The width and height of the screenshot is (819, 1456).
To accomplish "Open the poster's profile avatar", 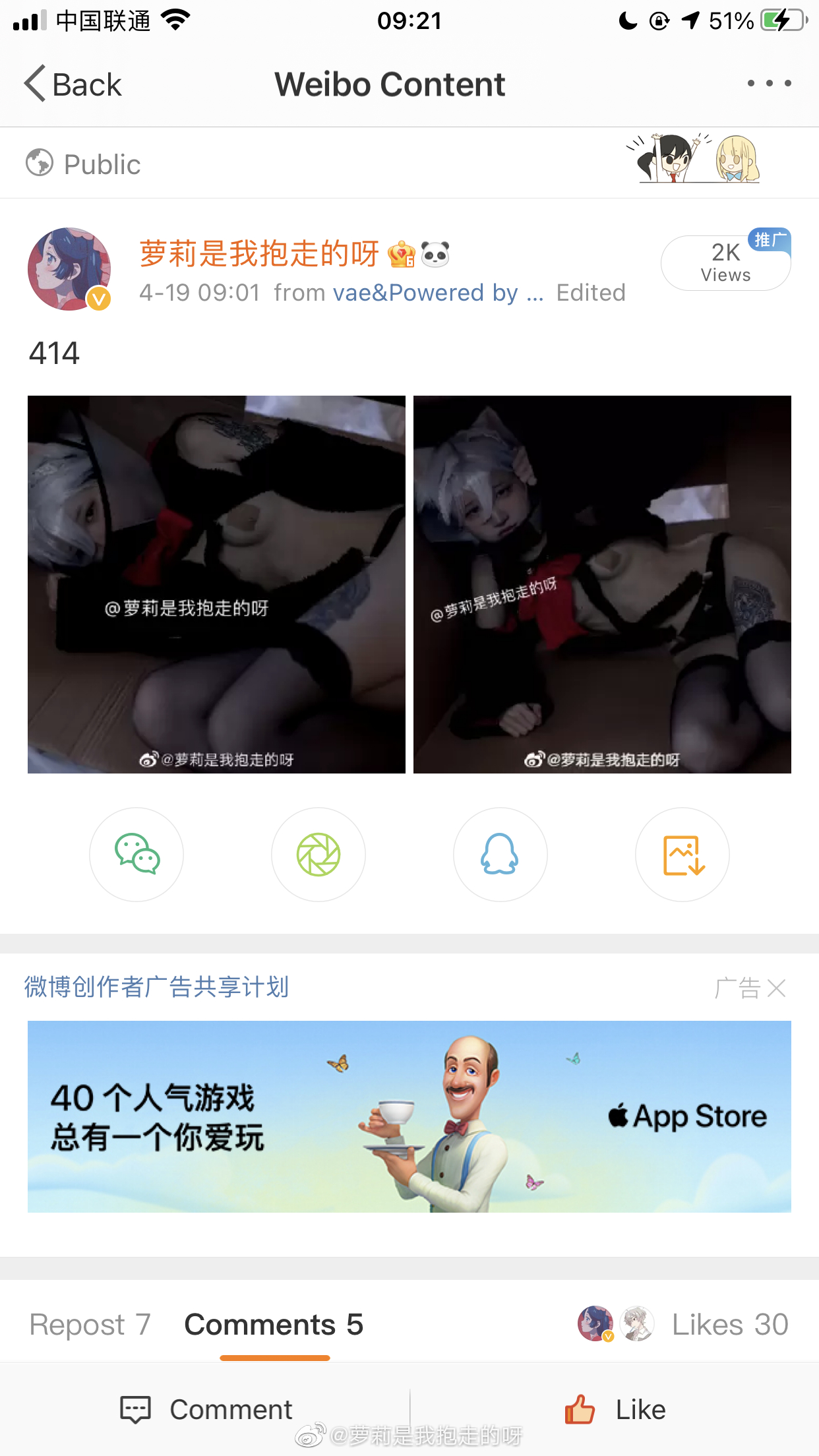I will pos(69,269).
